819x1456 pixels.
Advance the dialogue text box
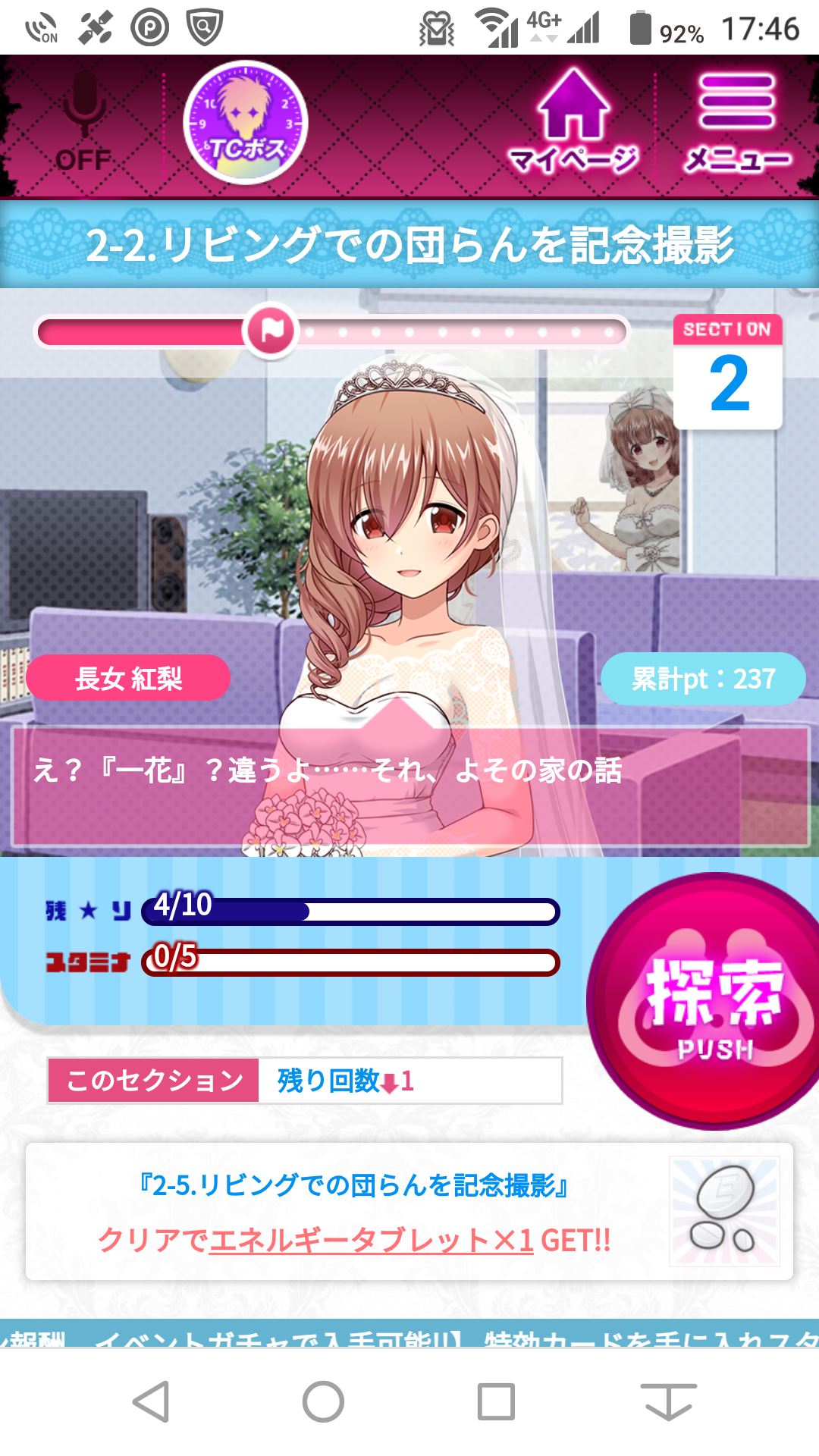click(409, 785)
